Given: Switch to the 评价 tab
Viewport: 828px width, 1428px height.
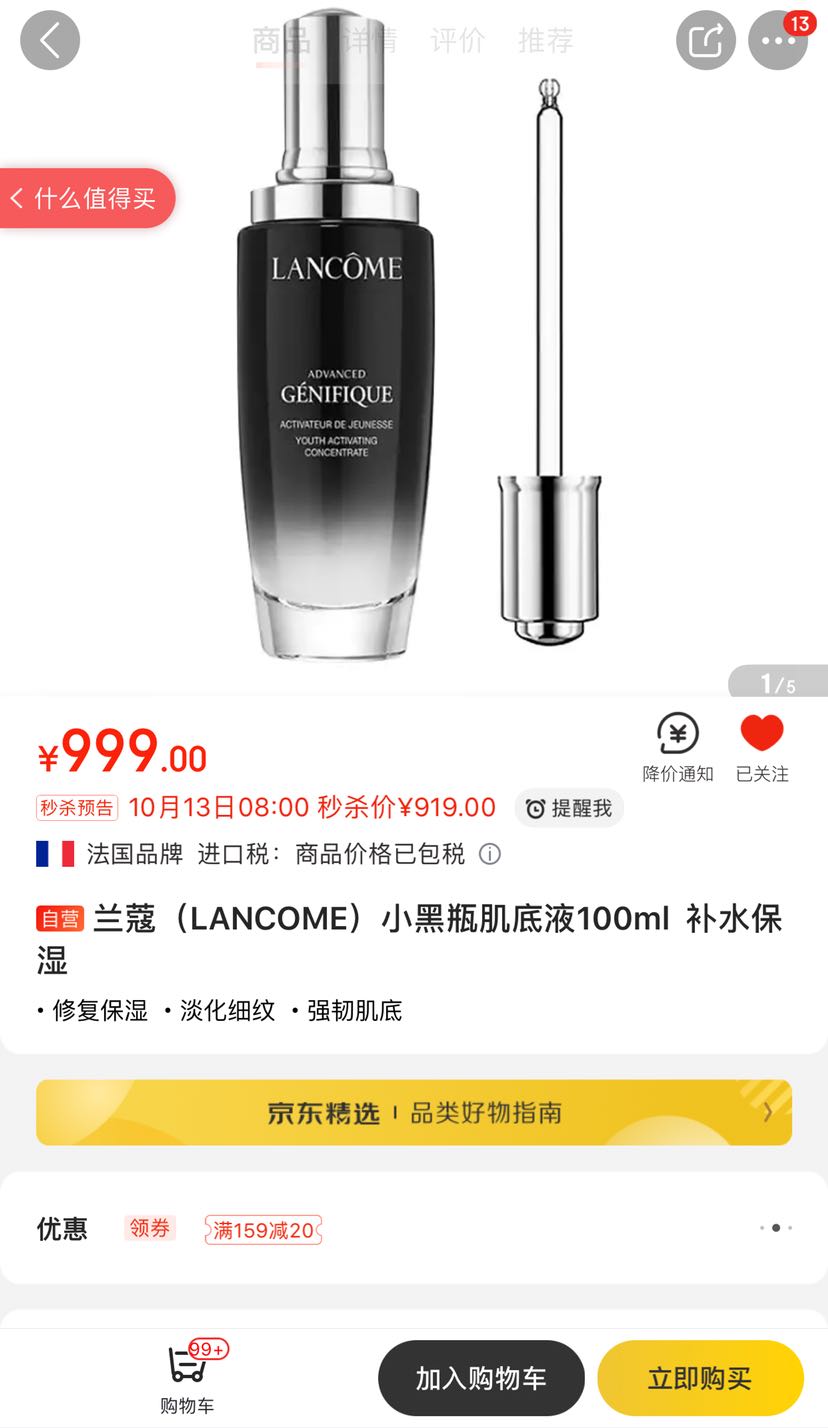Looking at the screenshot, I should tap(457, 40).
